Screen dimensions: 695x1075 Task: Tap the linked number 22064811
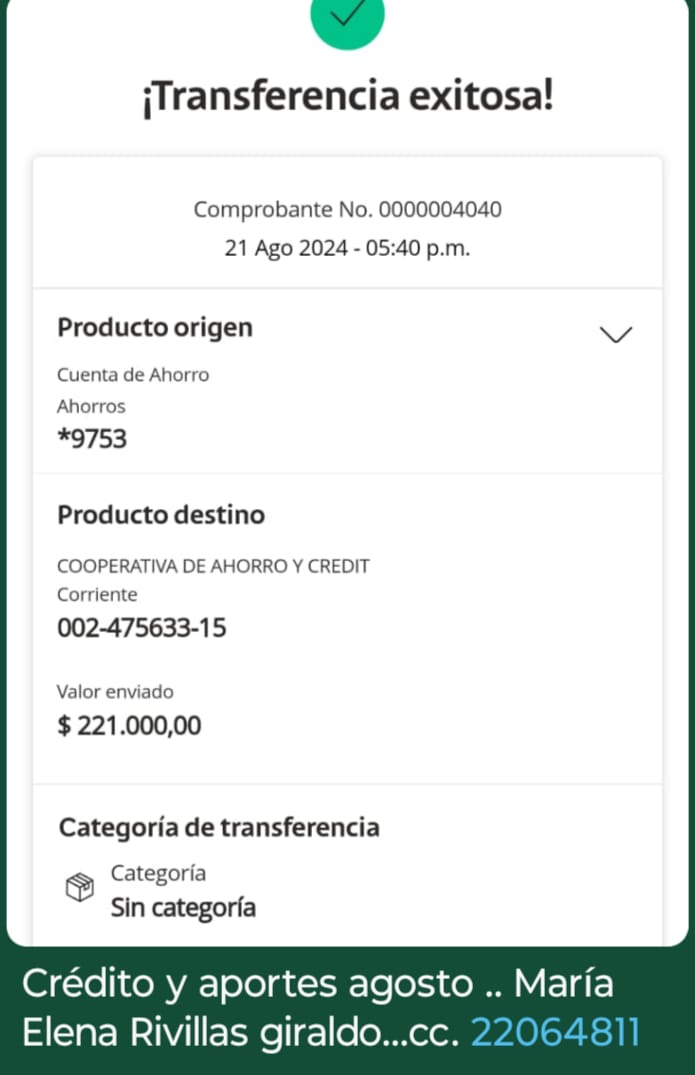coord(554,1032)
